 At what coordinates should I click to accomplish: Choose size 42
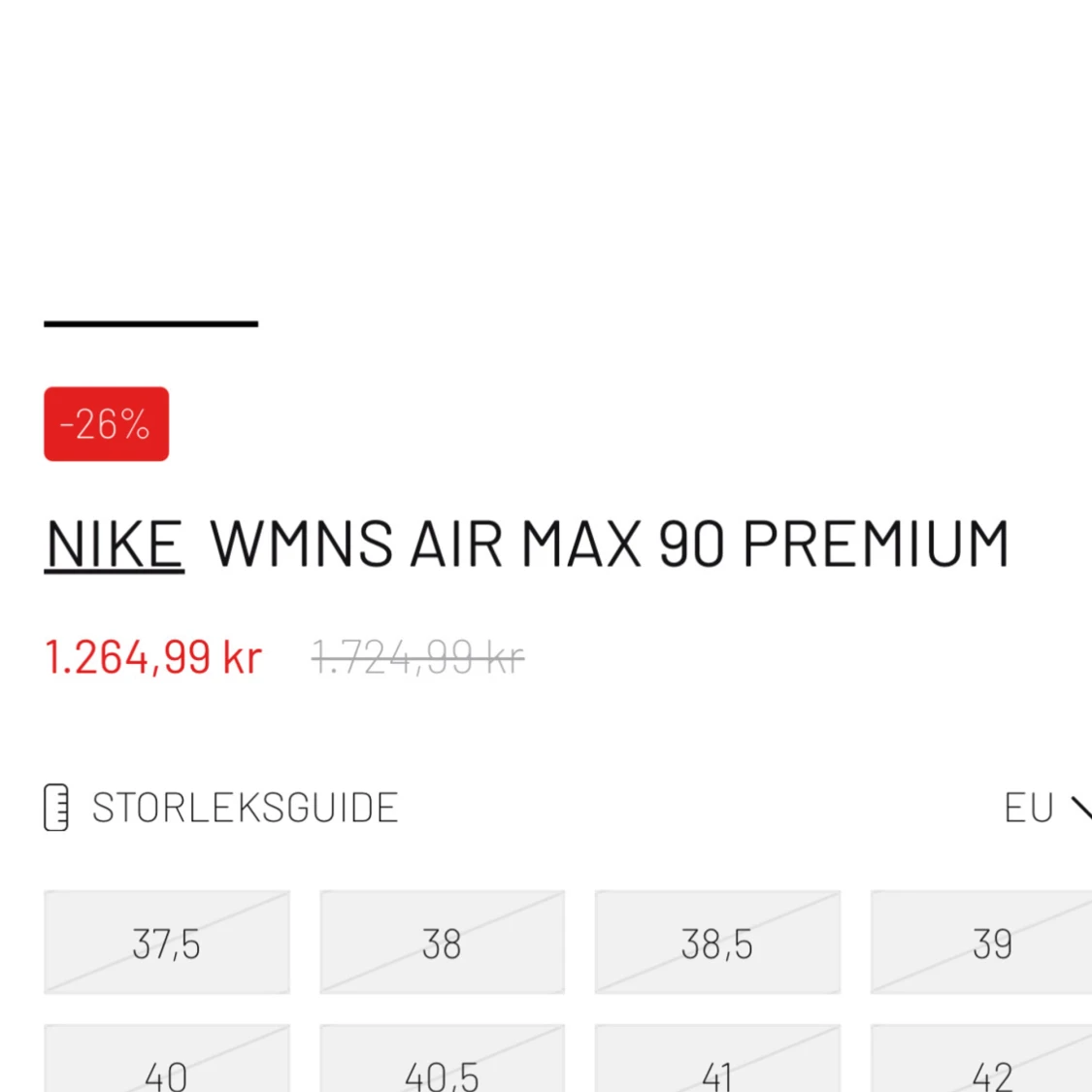point(982,1063)
